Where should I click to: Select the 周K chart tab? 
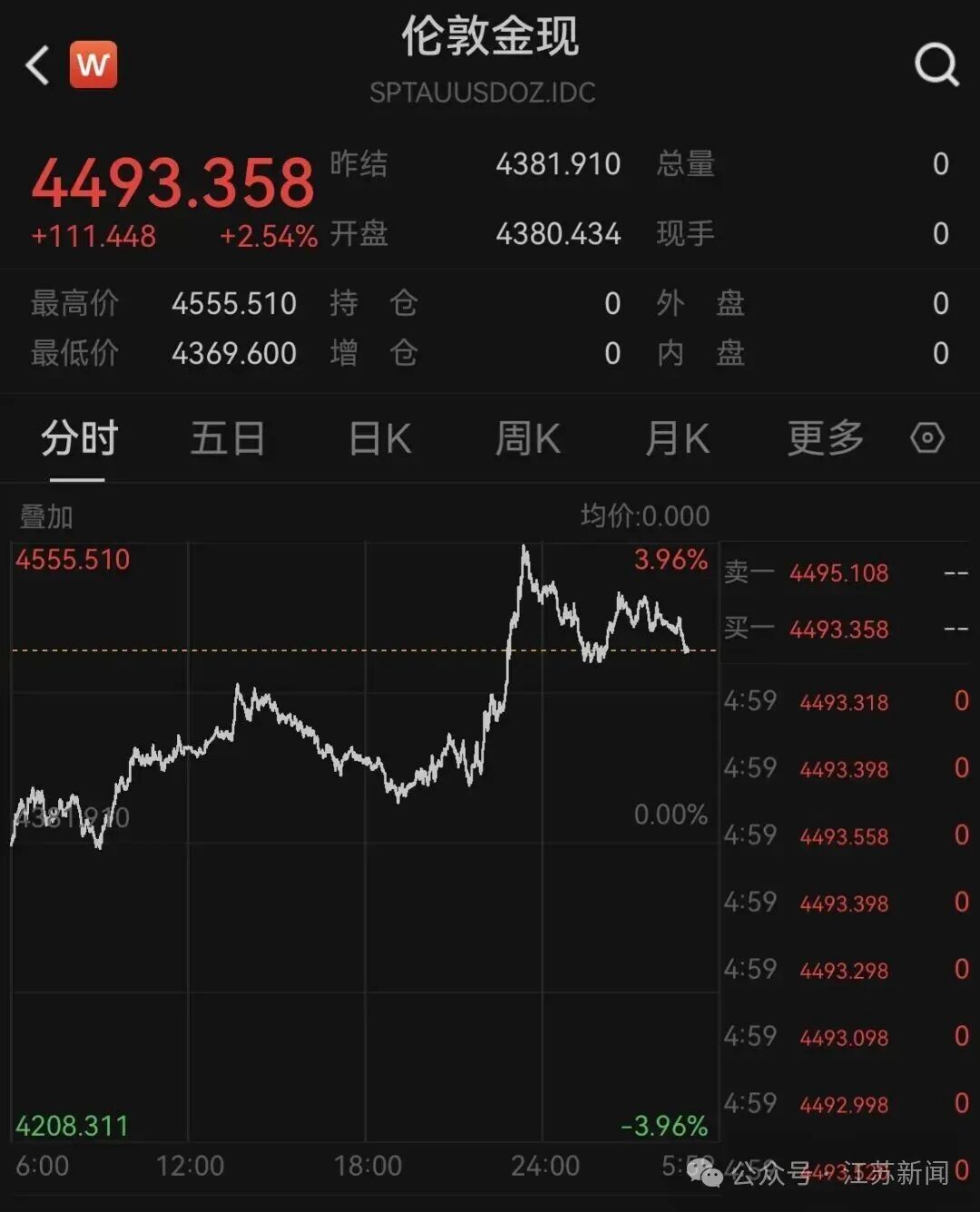(x=527, y=439)
